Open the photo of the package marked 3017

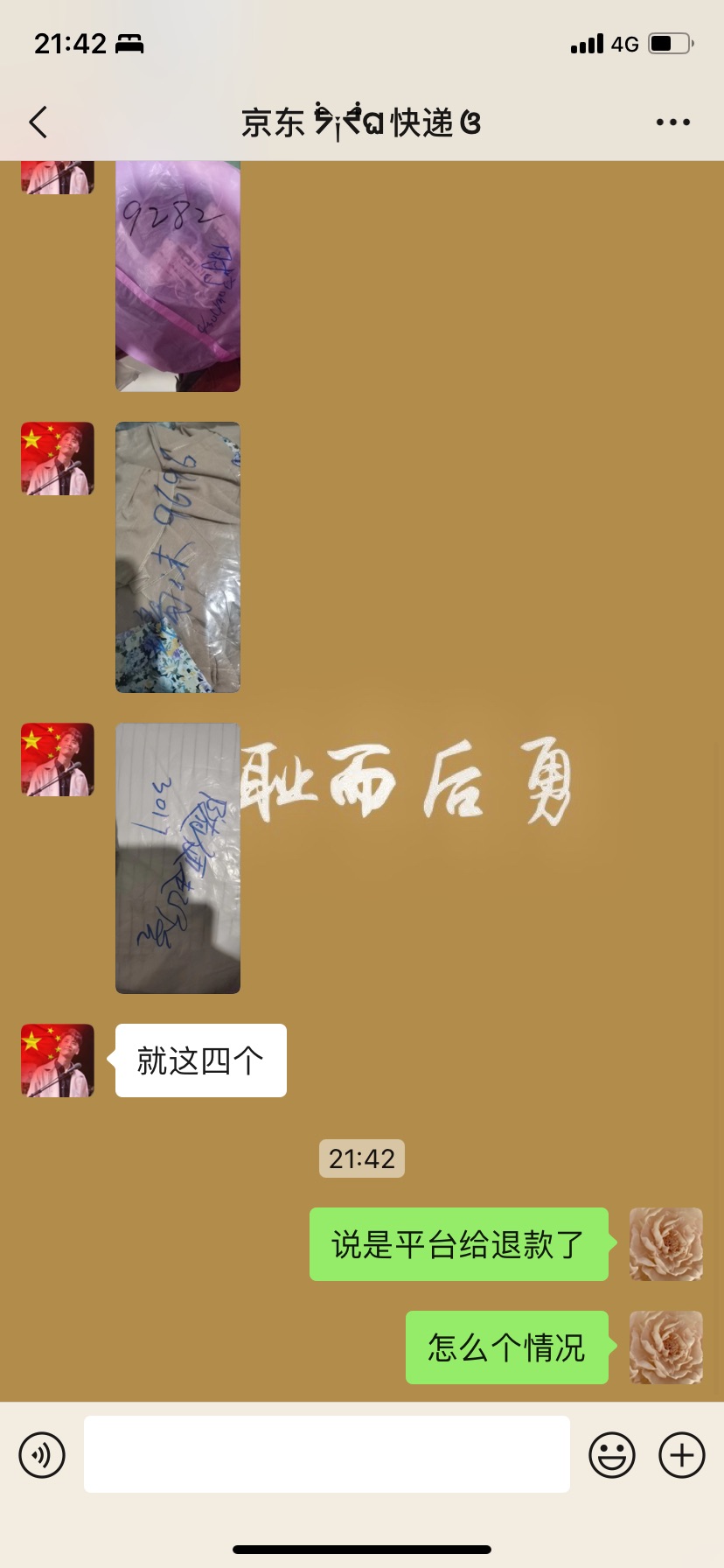click(x=178, y=858)
